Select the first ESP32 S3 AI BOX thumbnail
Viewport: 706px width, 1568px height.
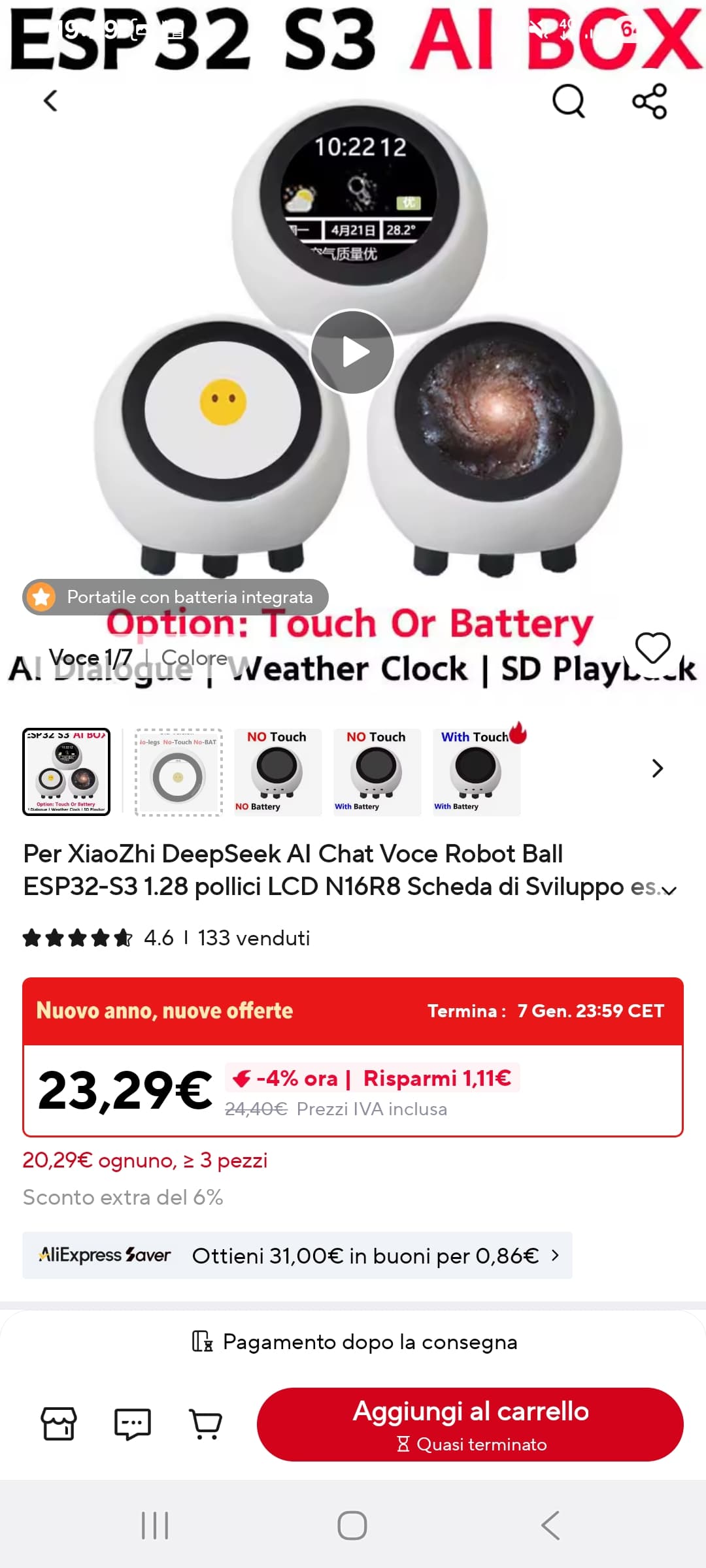pos(67,772)
